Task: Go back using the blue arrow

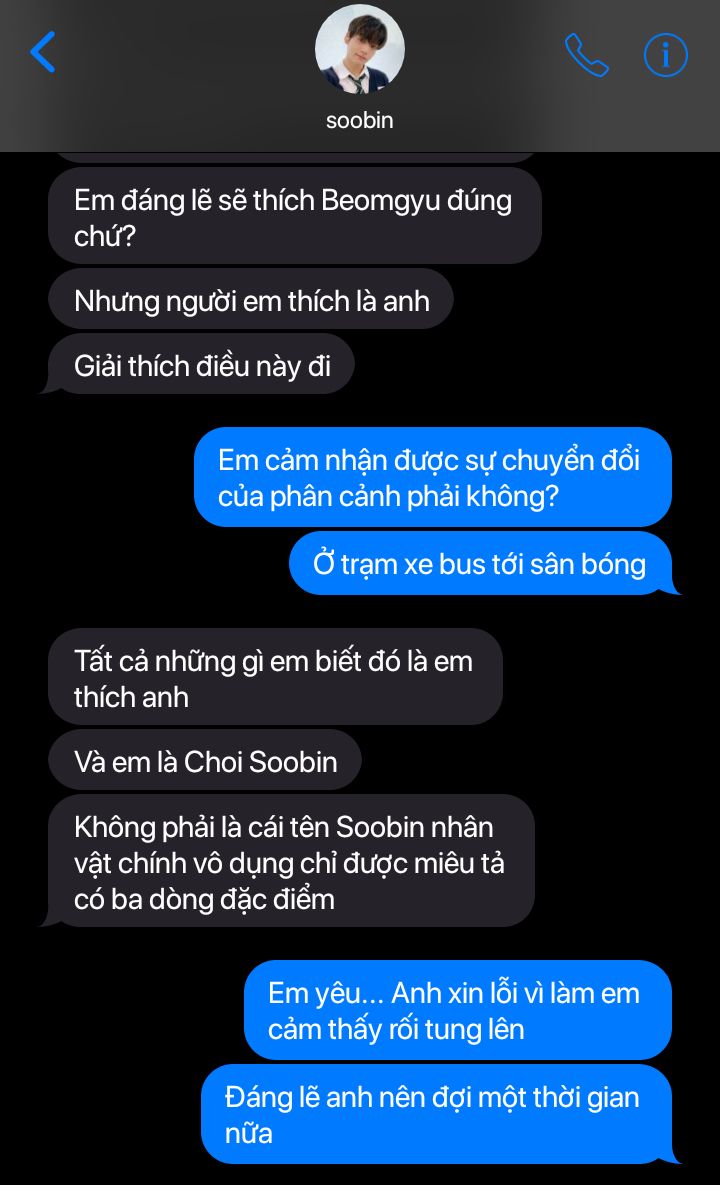Action: [43, 52]
